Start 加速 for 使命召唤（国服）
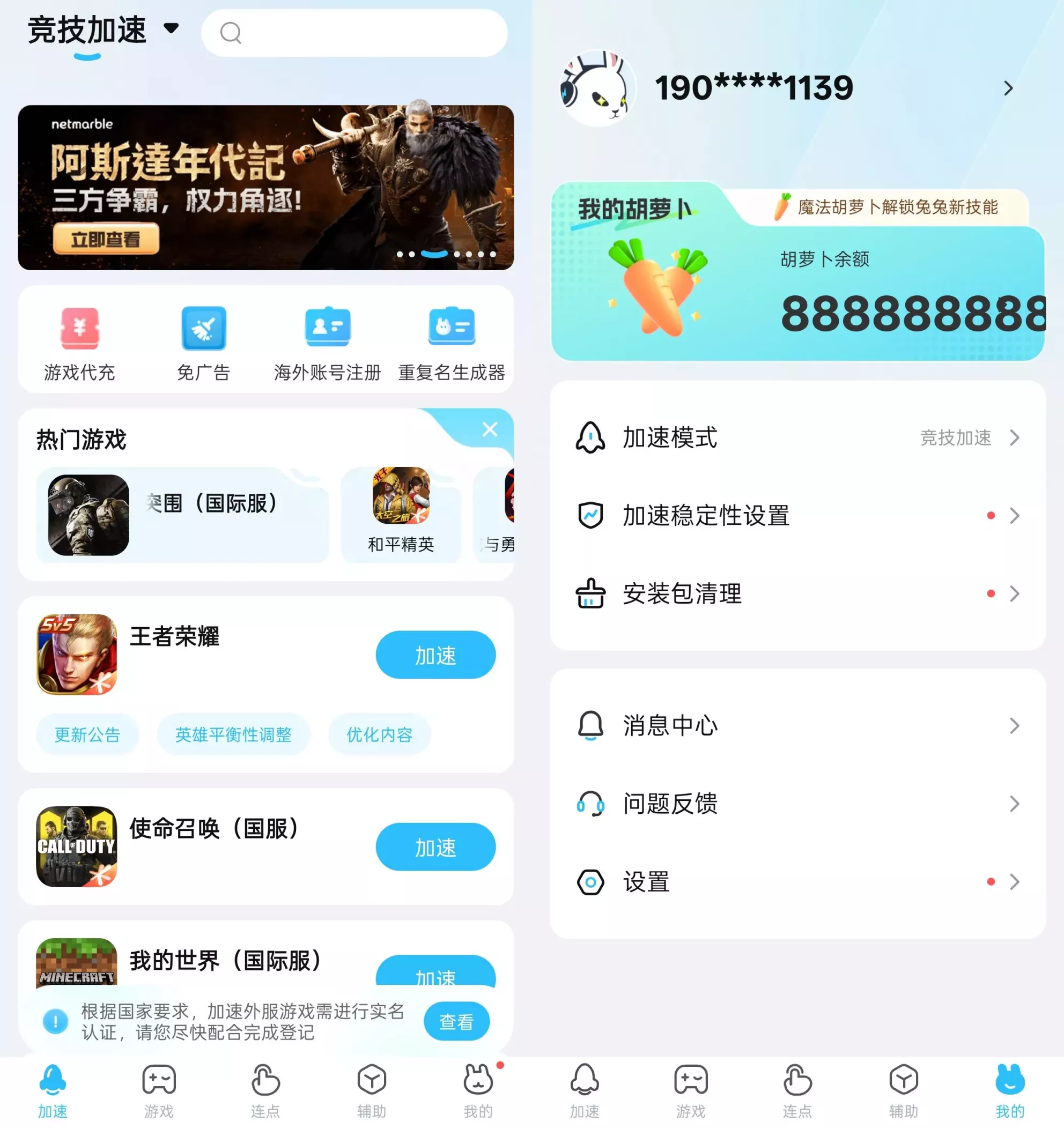 [x=435, y=847]
